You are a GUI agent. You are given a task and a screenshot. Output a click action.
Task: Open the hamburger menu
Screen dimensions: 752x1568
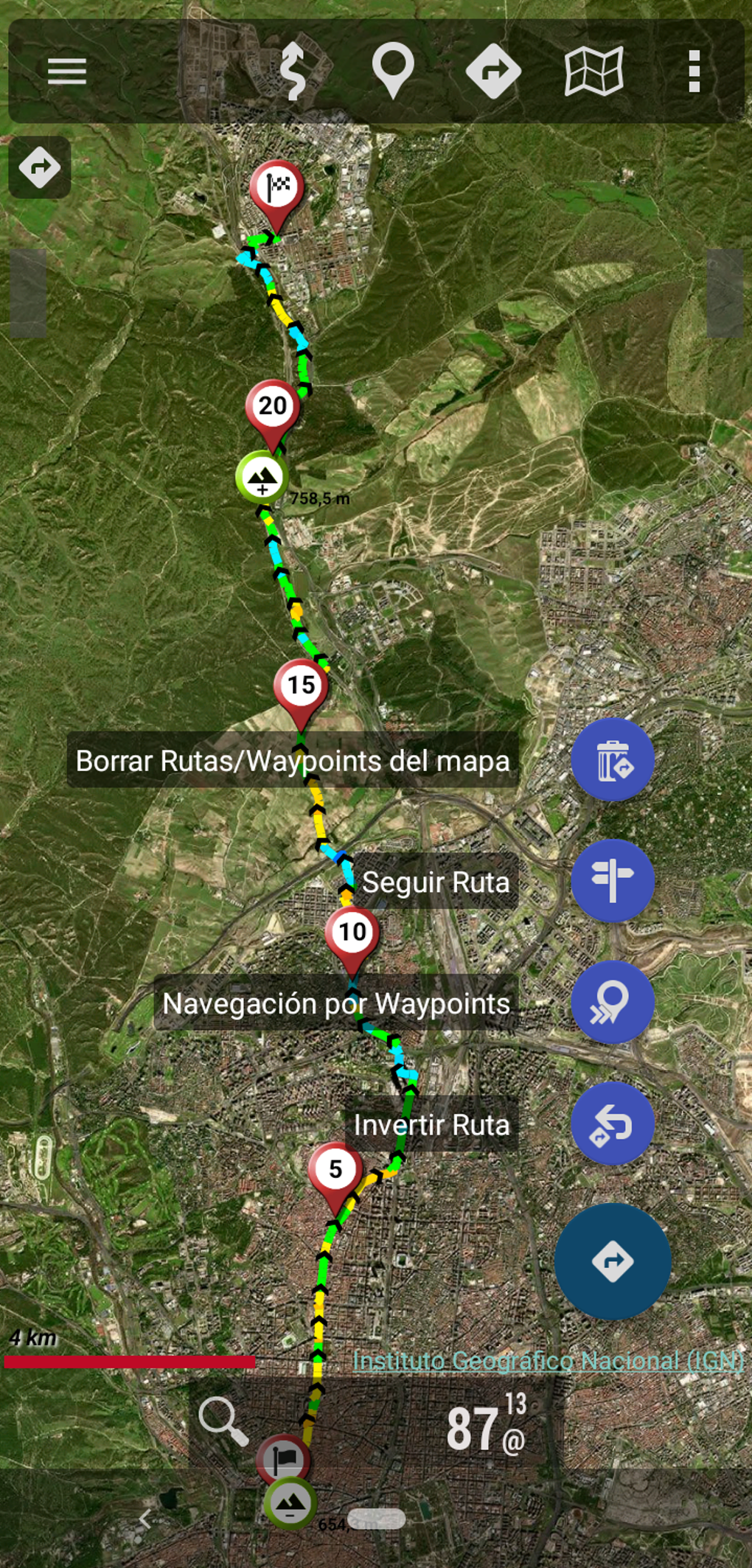pyautogui.click(x=67, y=72)
